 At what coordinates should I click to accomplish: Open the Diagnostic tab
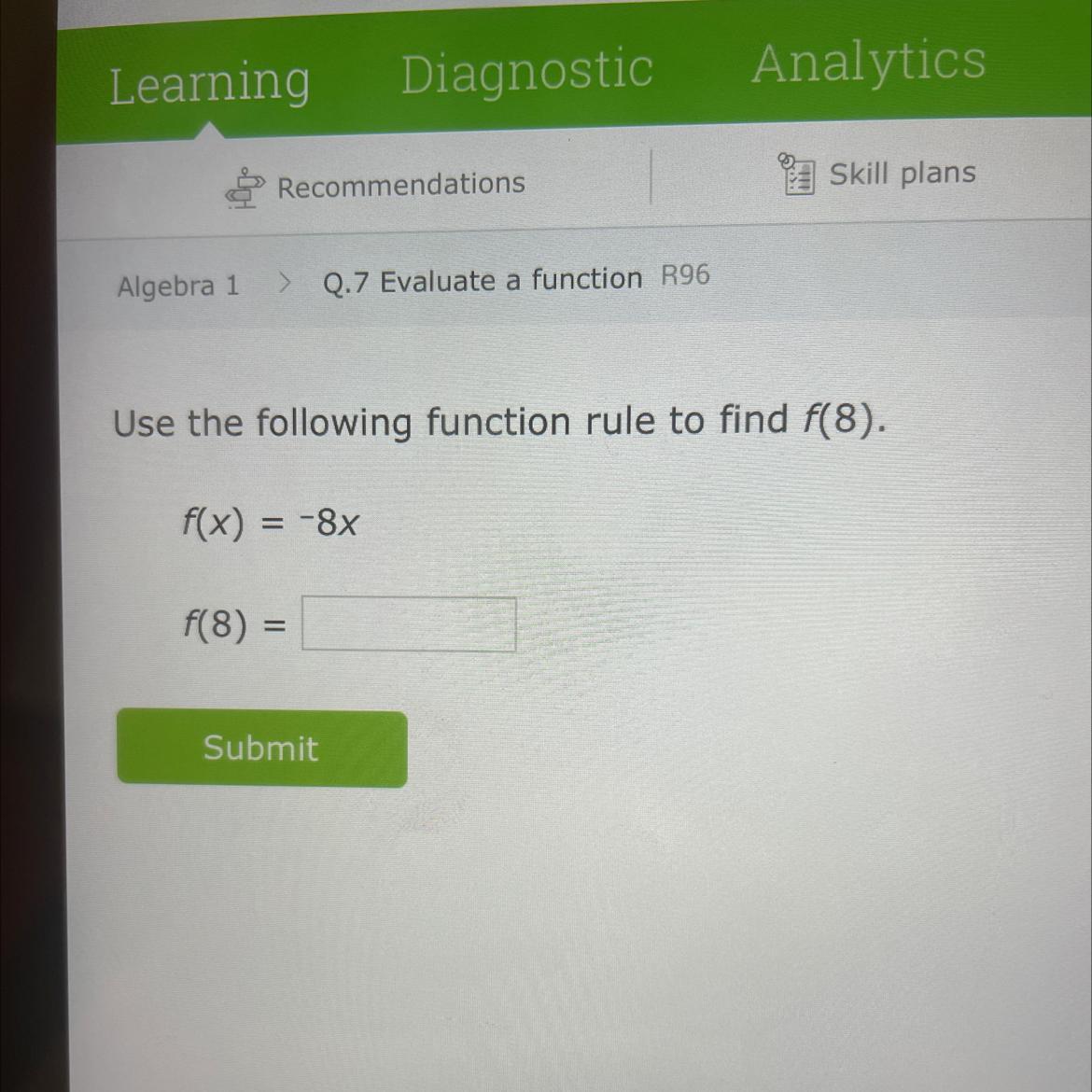[x=527, y=72]
